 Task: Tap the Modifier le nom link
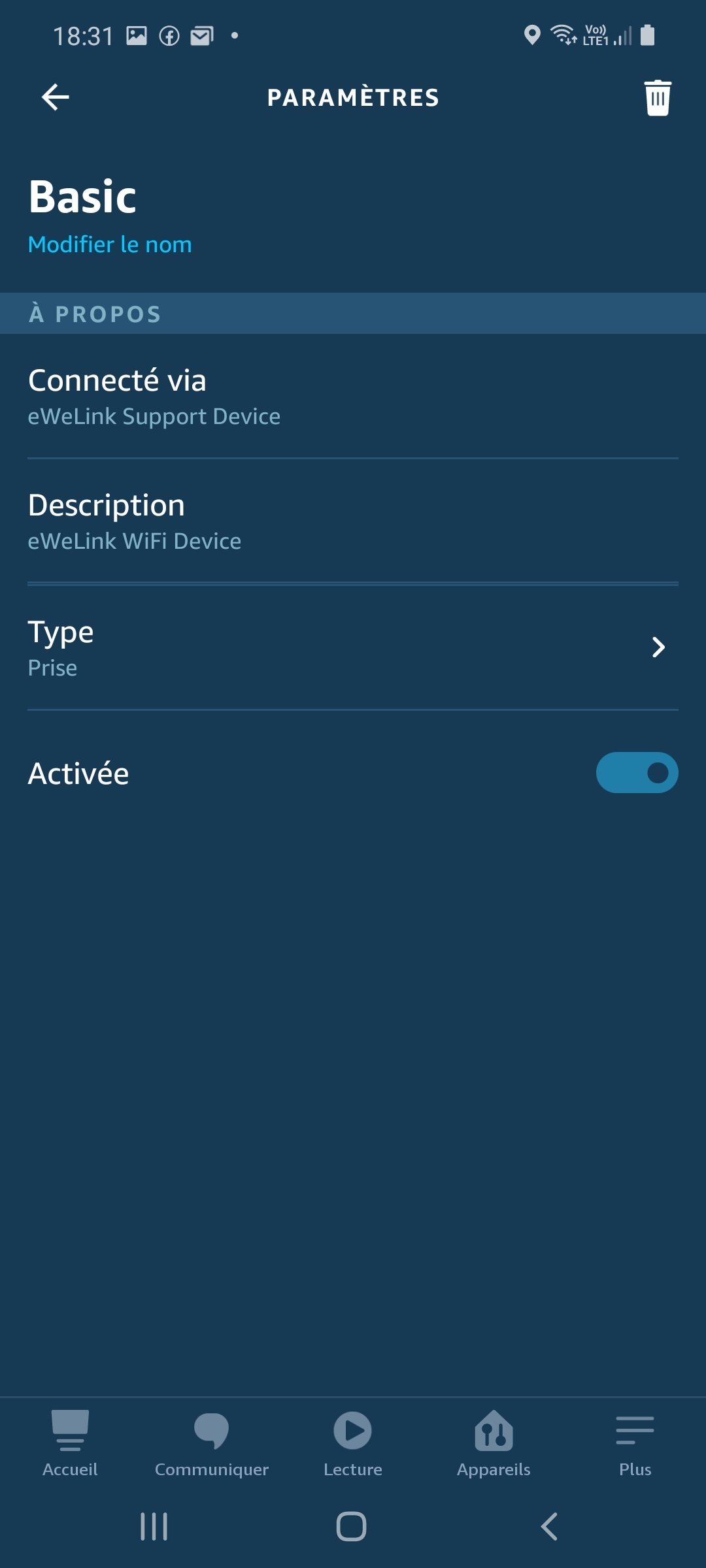110,244
